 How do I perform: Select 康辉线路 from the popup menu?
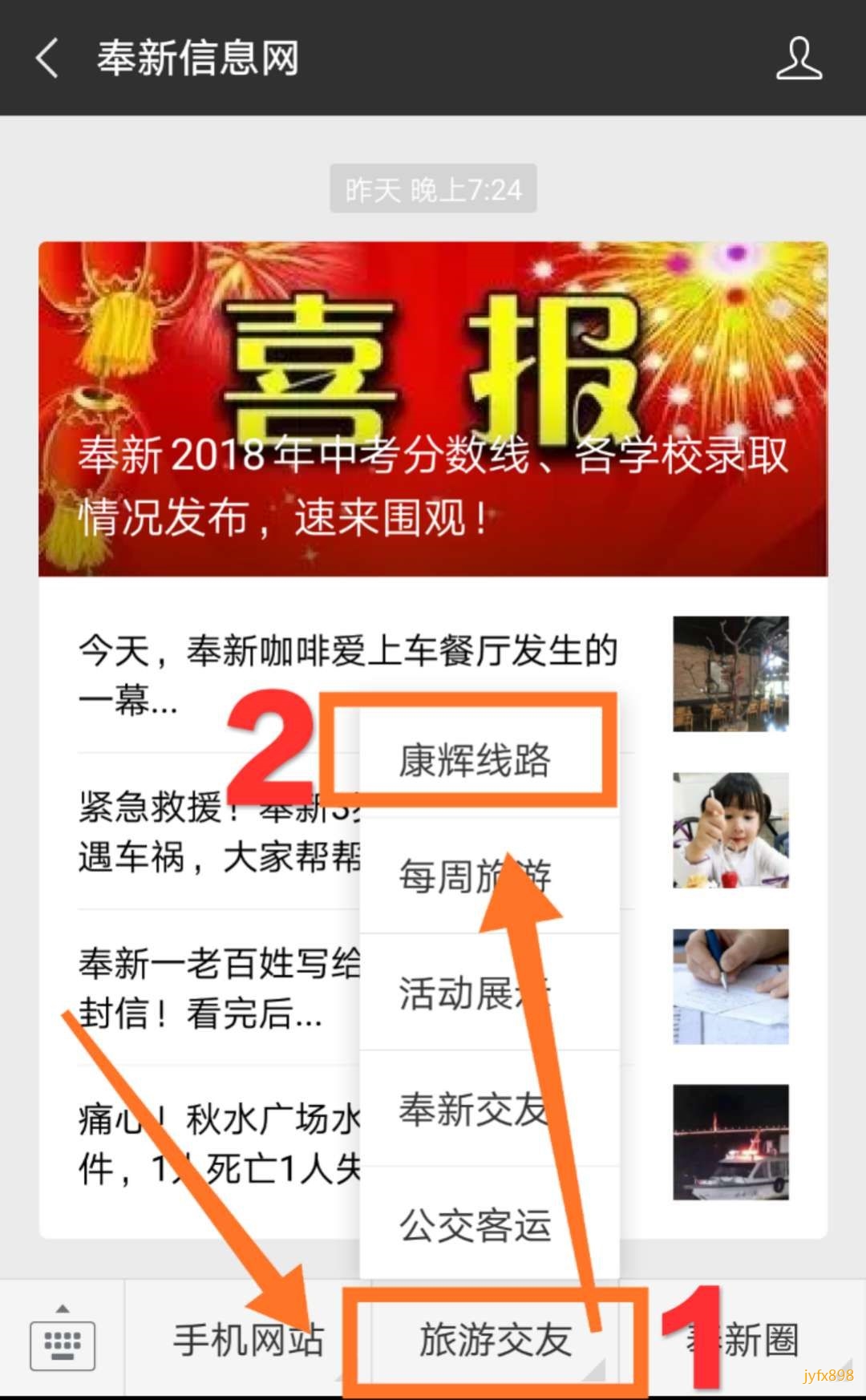pyautogui.click(x=475, y=760)
